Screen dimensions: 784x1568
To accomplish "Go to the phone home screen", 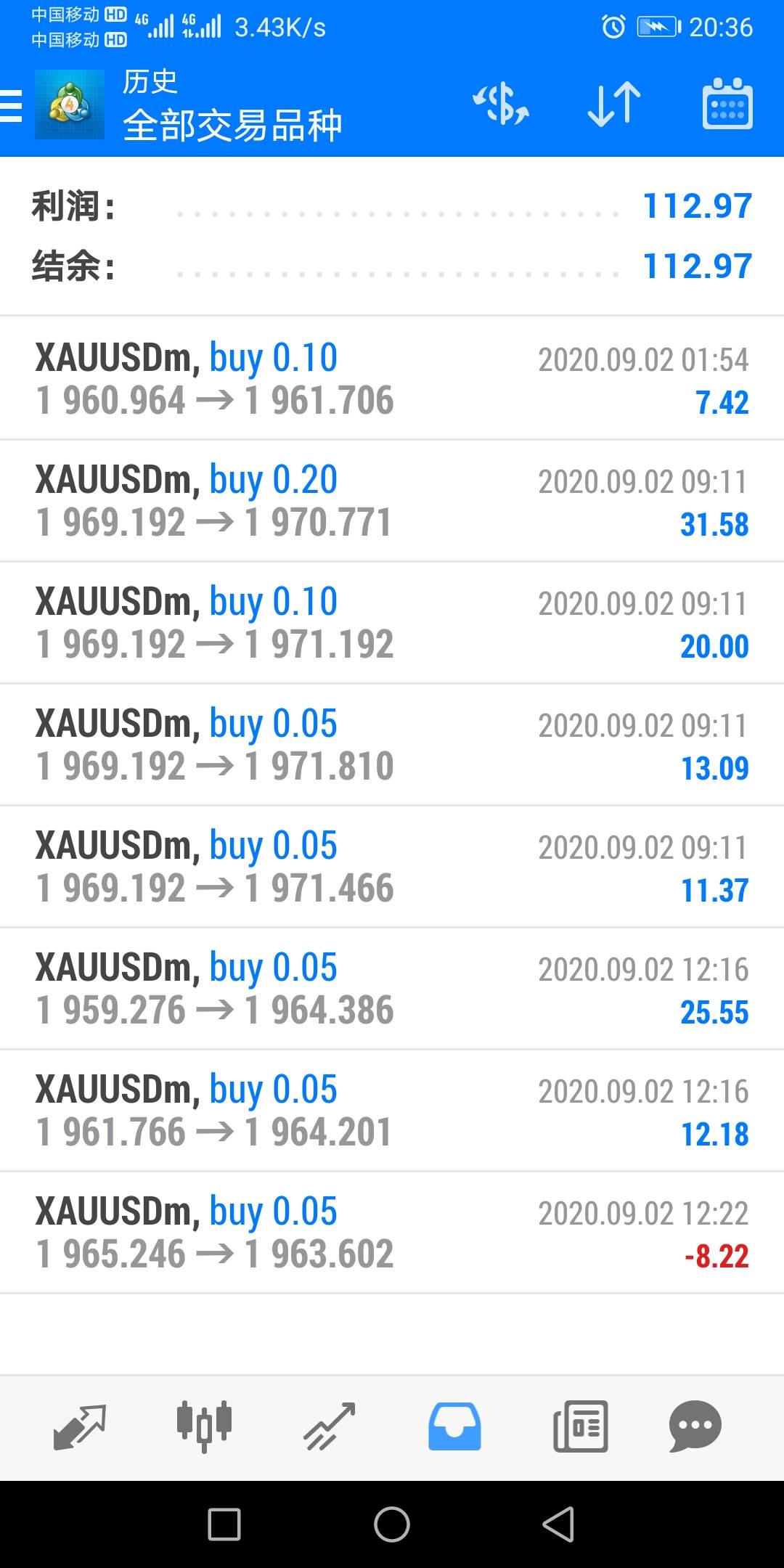I will [392, 1524].
